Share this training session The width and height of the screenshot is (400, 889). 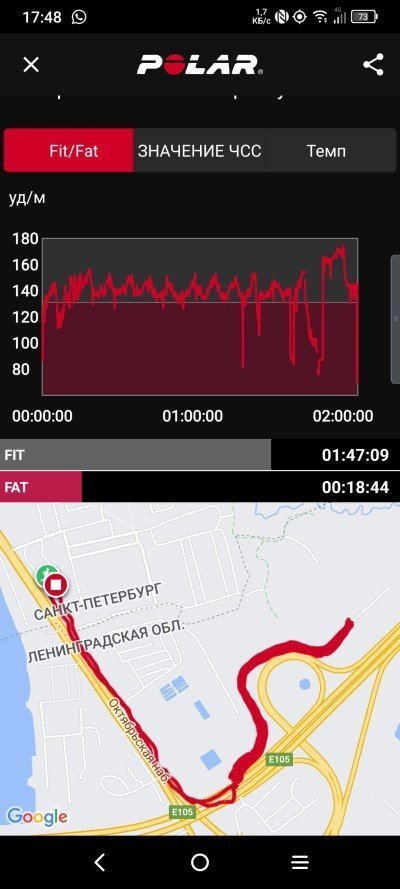(373, 65)
